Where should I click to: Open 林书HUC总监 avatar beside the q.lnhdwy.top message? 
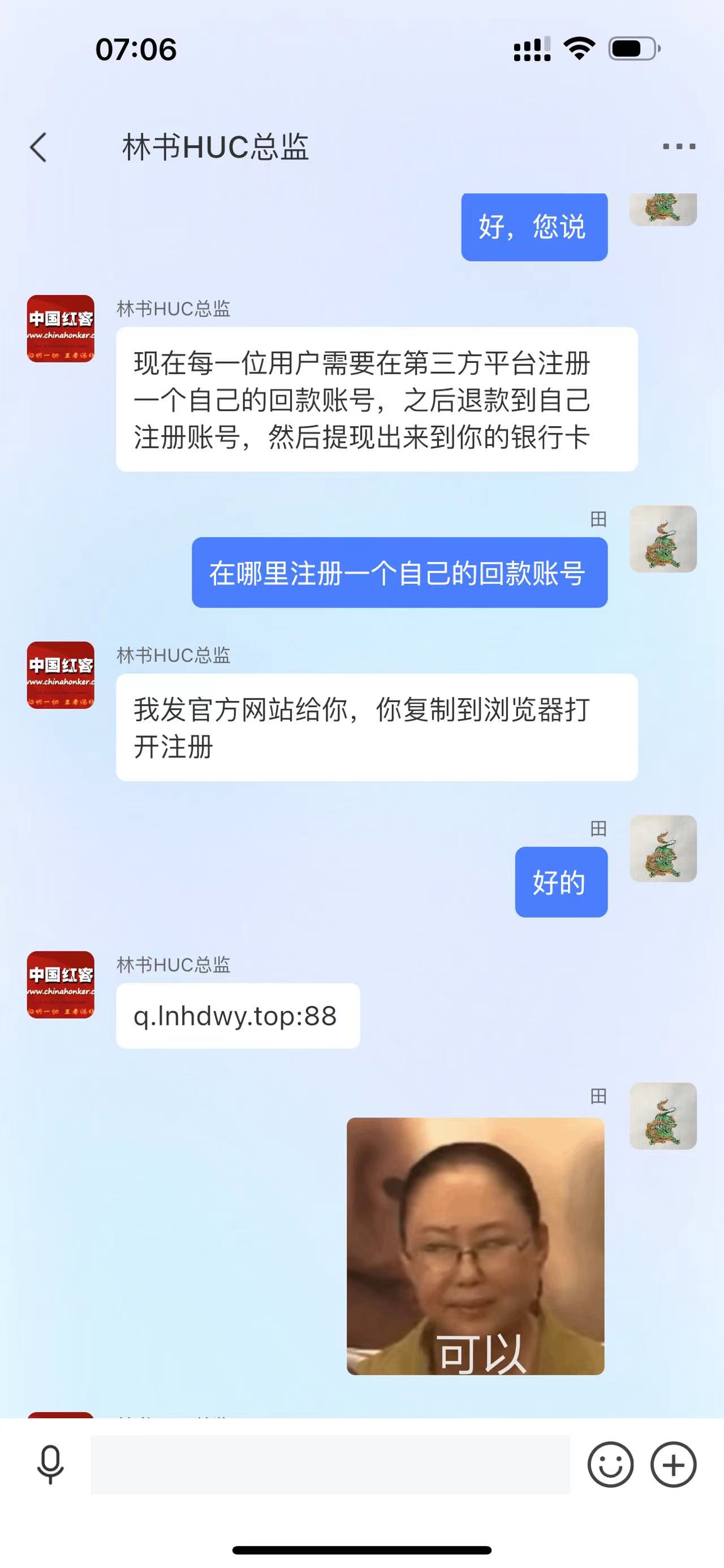click(61, 984)
